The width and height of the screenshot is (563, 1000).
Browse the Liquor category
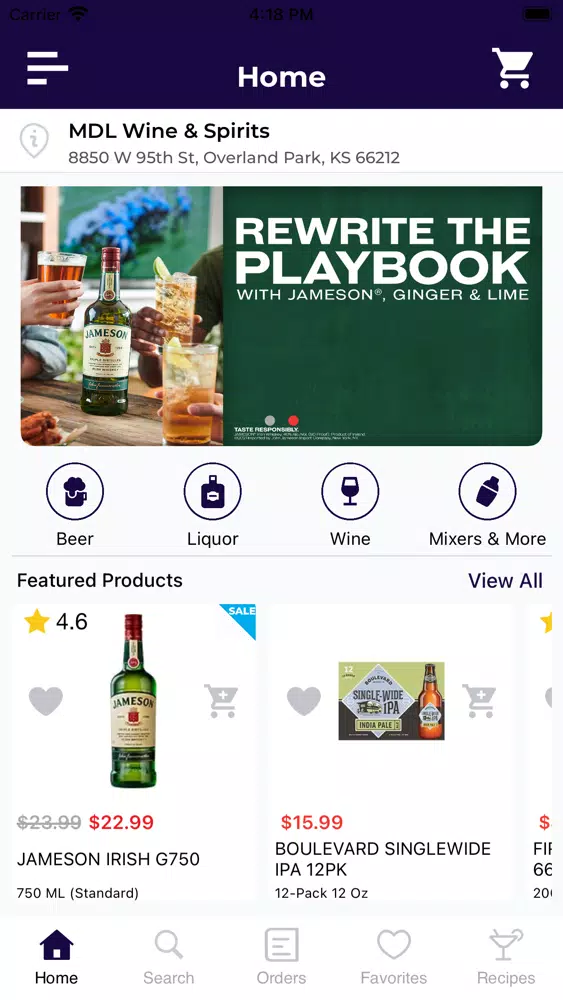pyautogui.click(x=212, y=504)
